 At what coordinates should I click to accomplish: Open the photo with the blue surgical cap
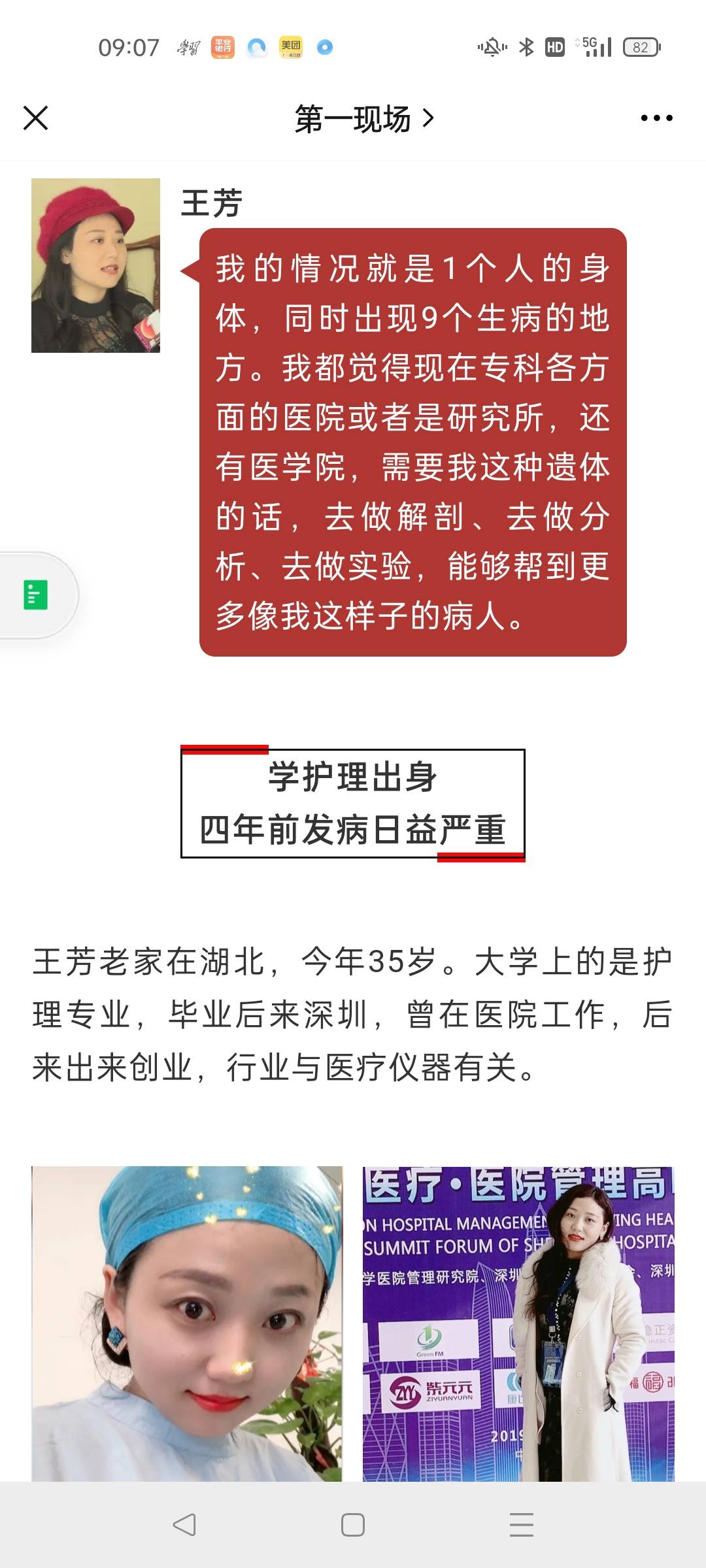(187, 1323)
